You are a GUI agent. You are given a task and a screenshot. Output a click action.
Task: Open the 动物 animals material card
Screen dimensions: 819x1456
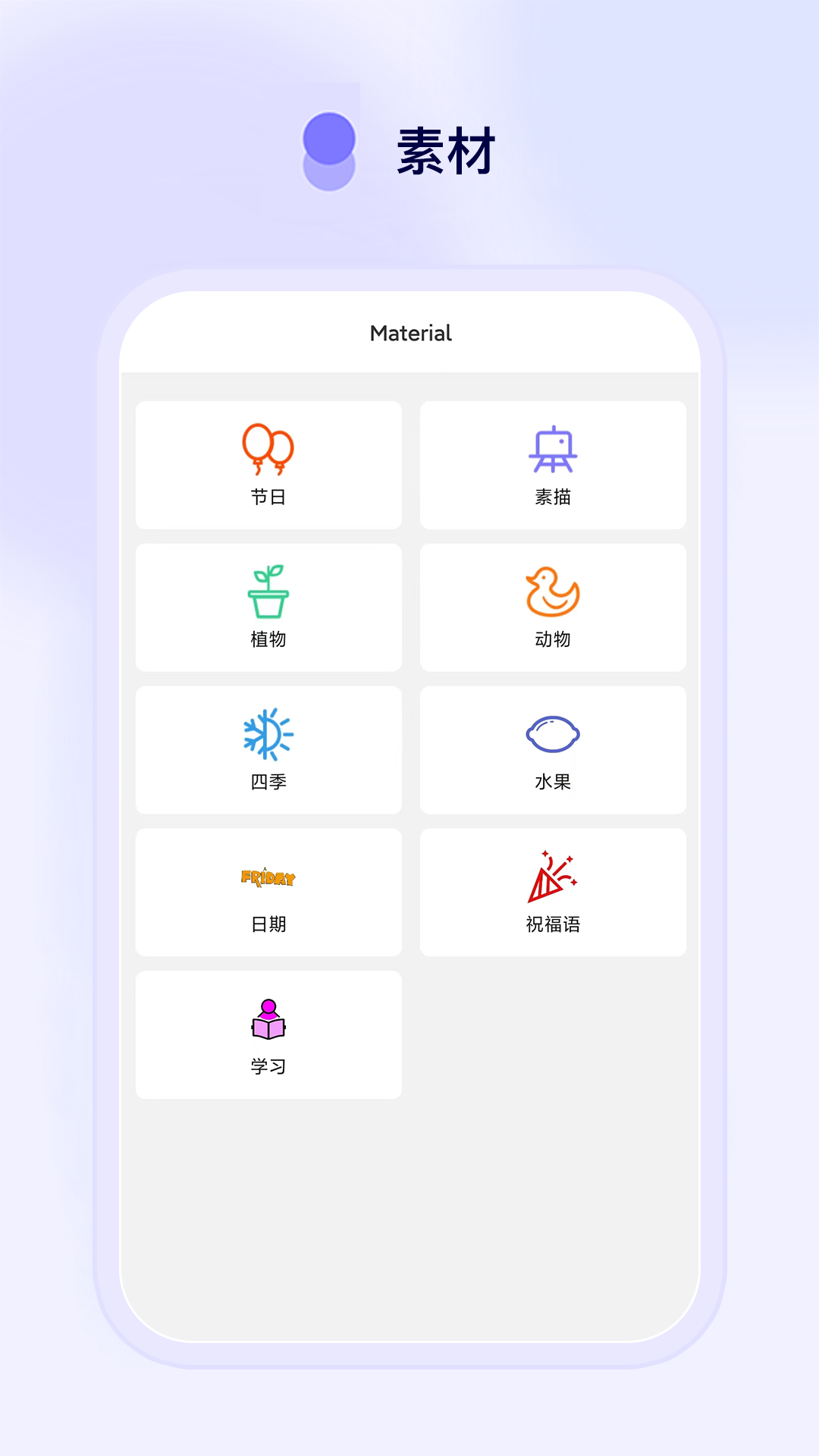(x=553, y=607)
